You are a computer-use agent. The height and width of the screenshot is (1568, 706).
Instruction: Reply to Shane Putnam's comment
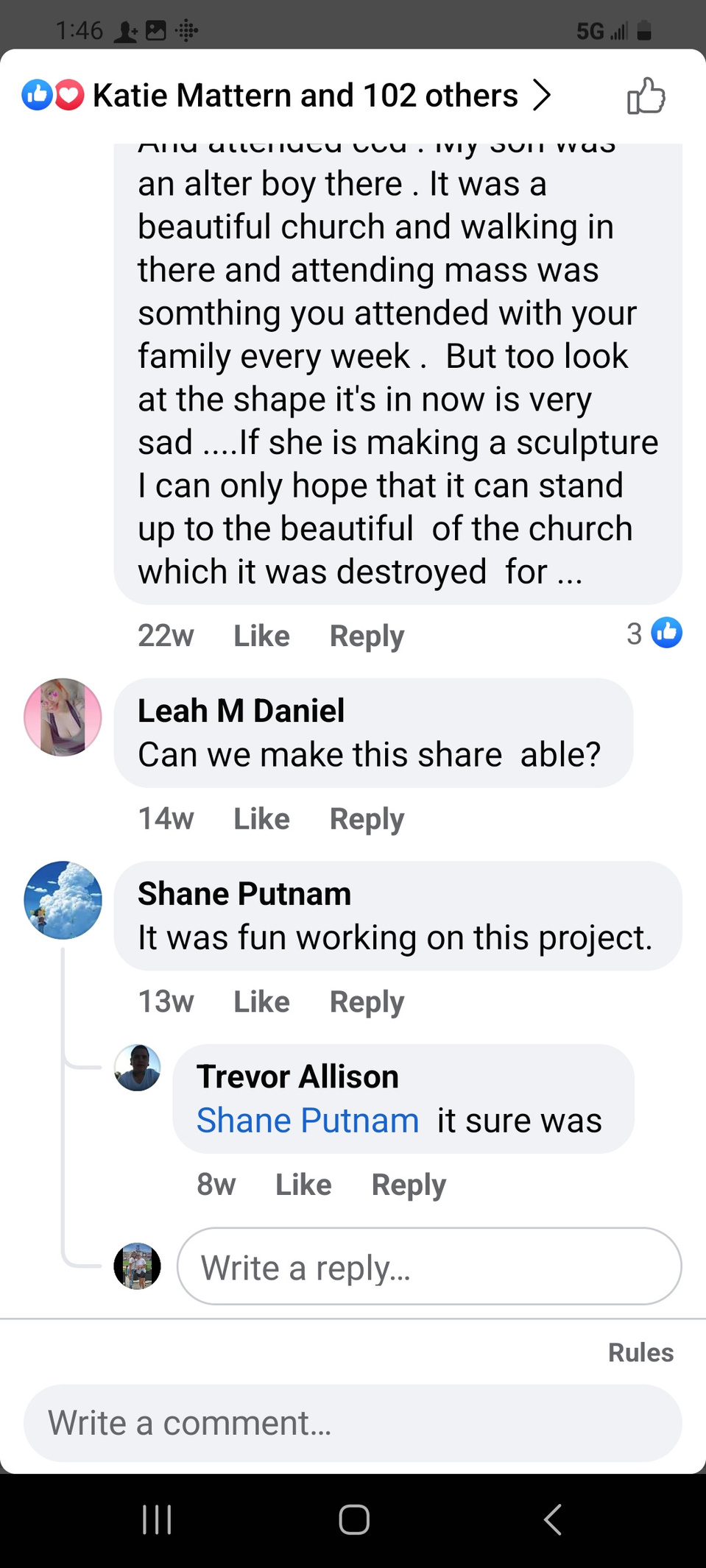(x=367, y=1001)
